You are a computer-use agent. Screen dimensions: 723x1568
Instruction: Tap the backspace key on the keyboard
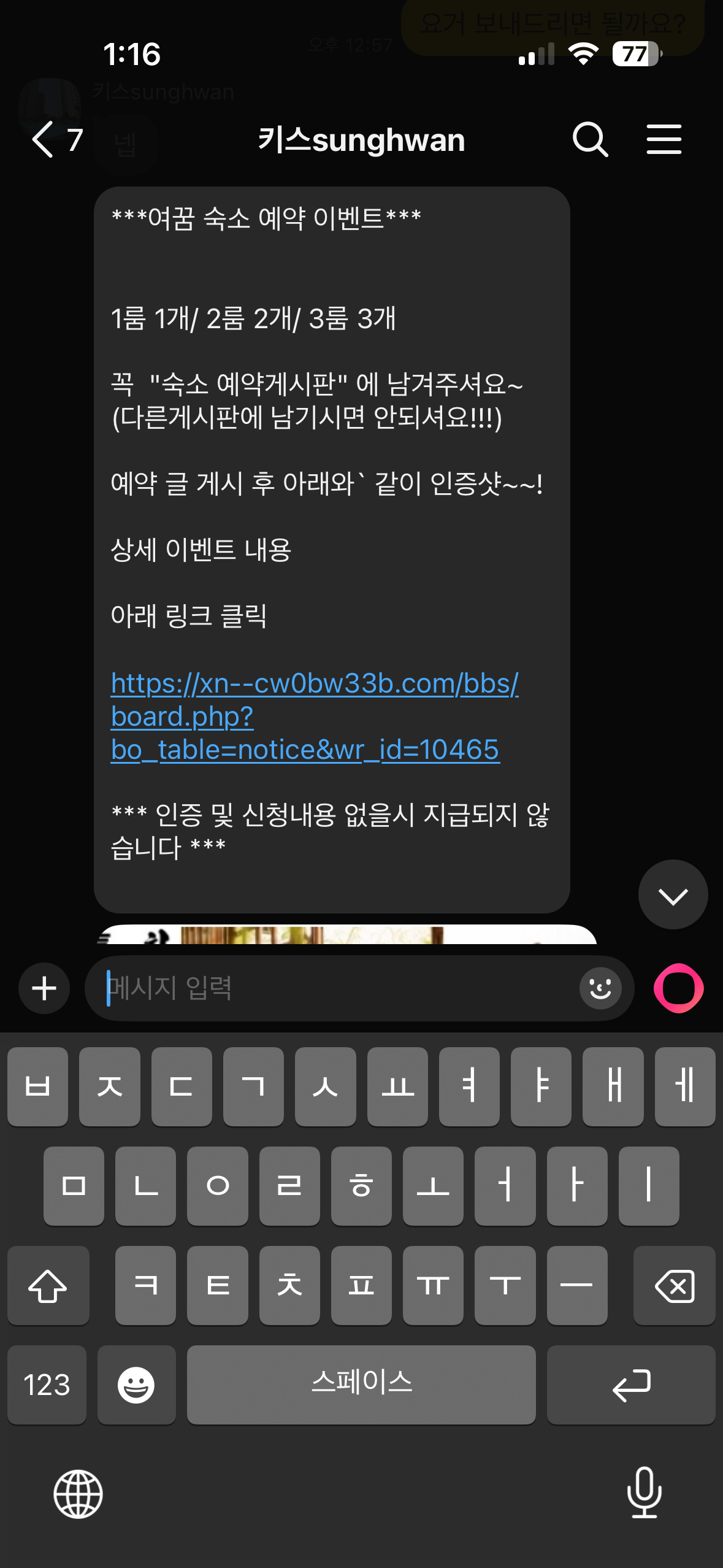coord(674,1285)
